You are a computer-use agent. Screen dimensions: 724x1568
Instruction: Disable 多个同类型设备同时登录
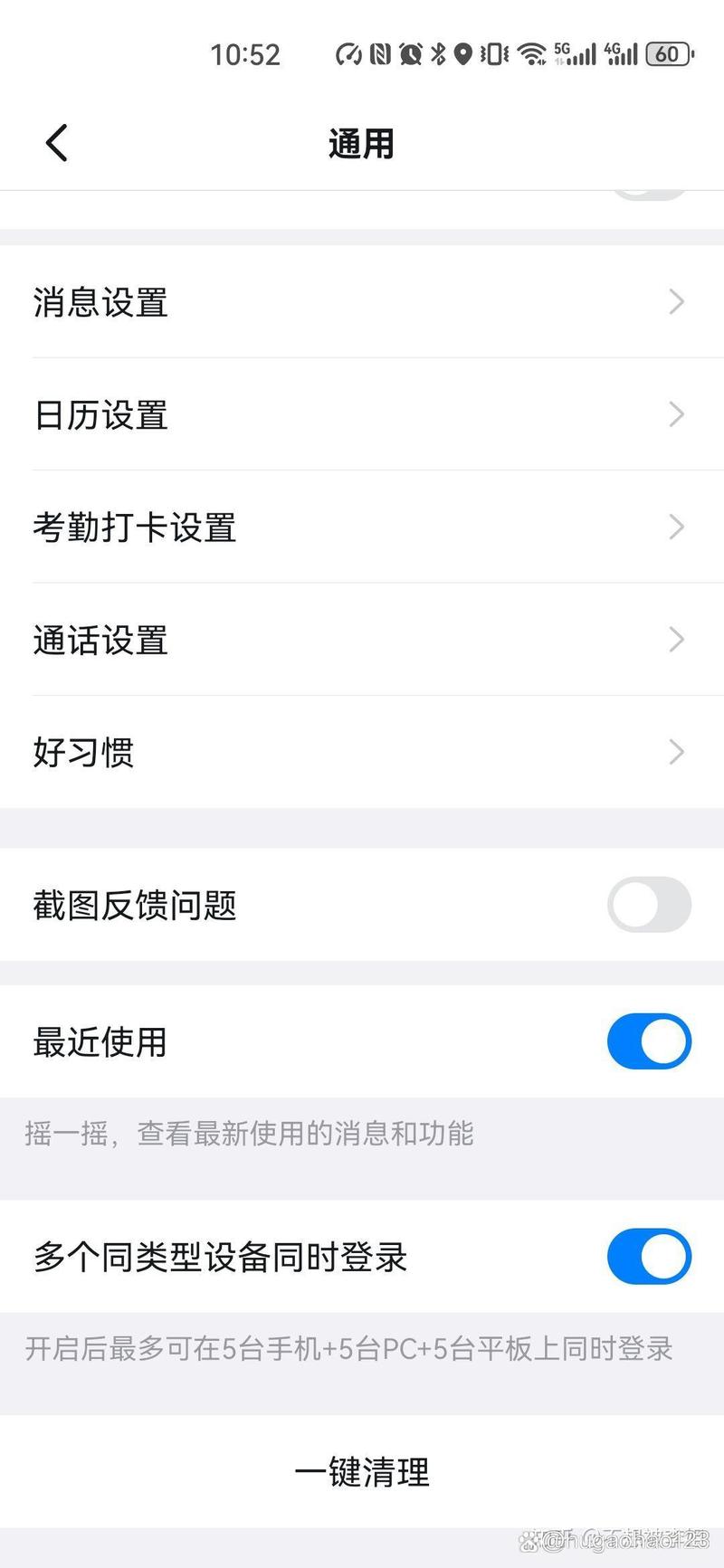click(649, 1256)
